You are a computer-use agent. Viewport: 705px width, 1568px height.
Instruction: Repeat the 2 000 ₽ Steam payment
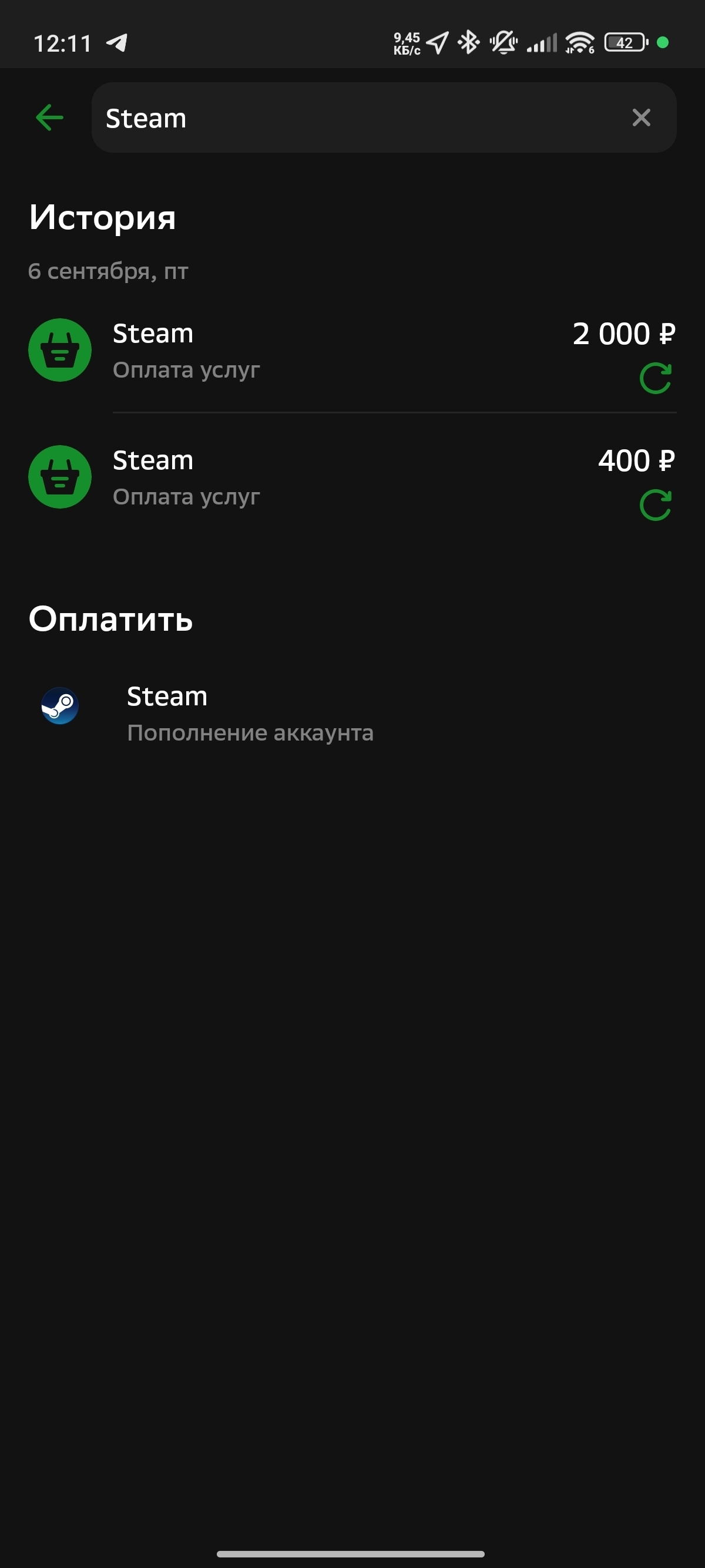point(655,379)
